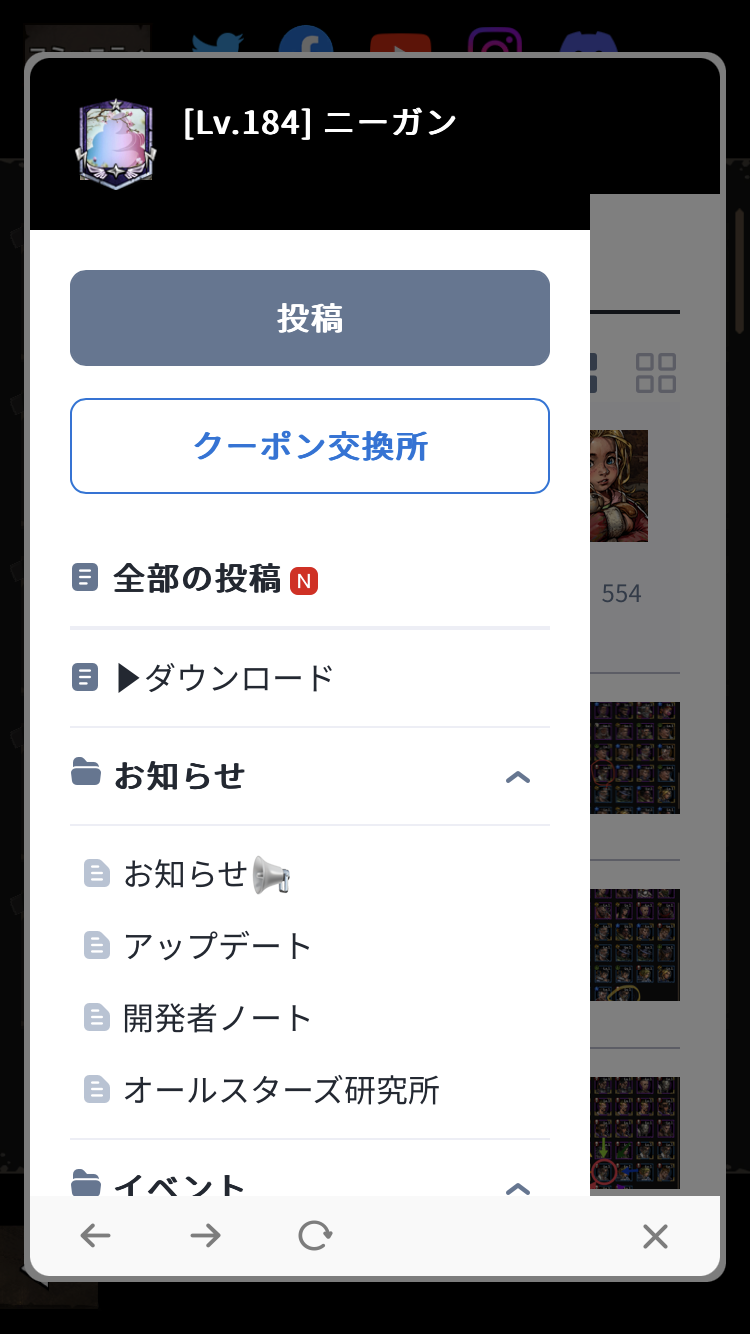The height and width of the screenshot is (1334, 750).
Task: Open the ▶ダウンロード section
Action: [223, 679]
